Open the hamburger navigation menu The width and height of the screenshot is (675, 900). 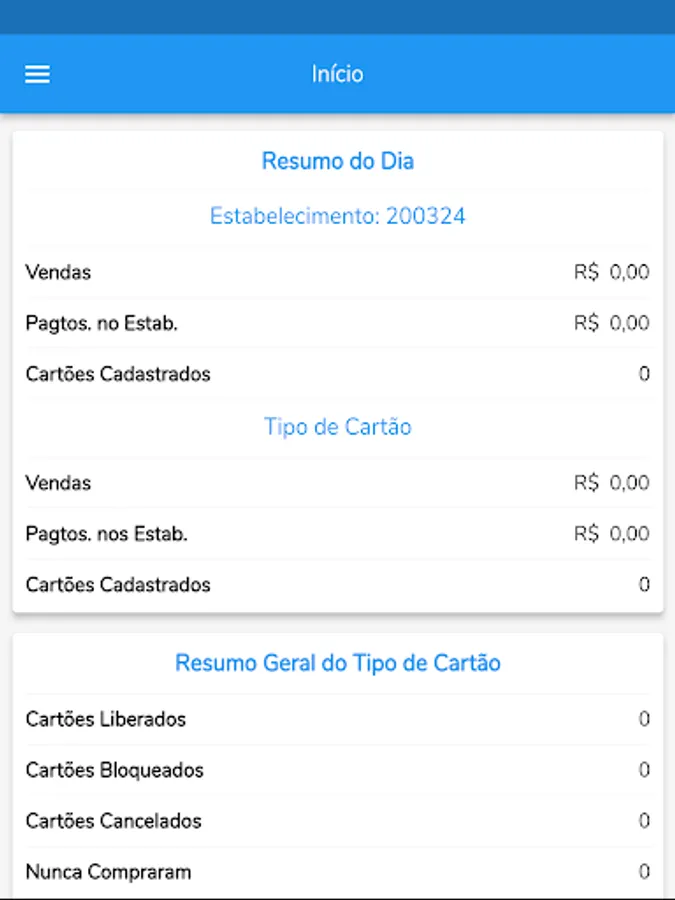click(x=37, y=75)
